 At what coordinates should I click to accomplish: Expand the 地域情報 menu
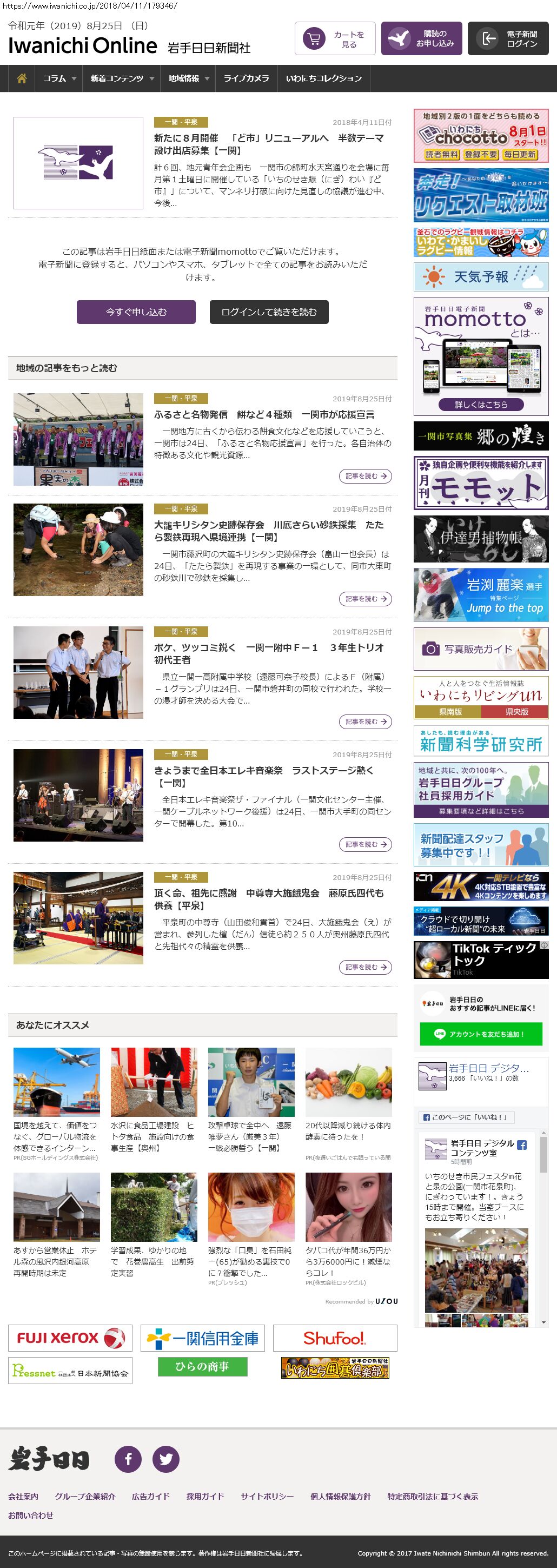[188, 78]
